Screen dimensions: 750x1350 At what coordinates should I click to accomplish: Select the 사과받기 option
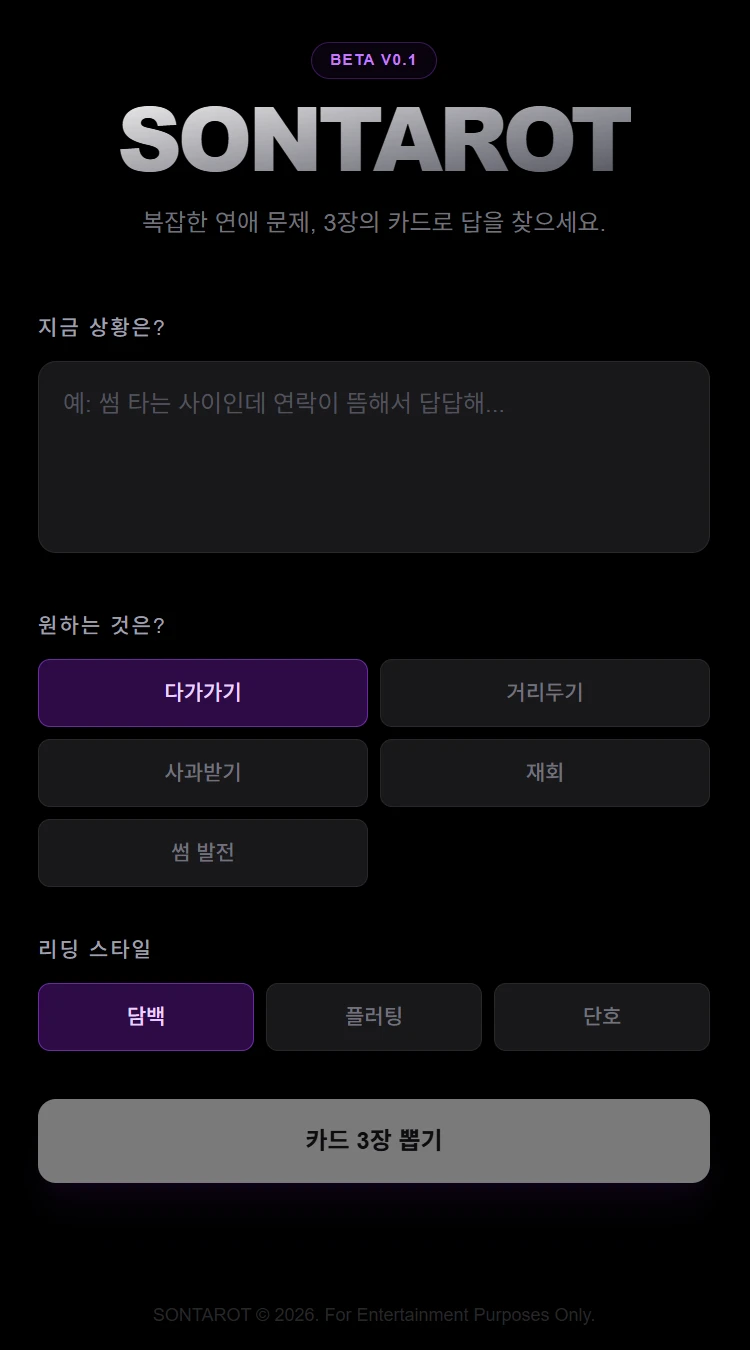coord(203,773)
